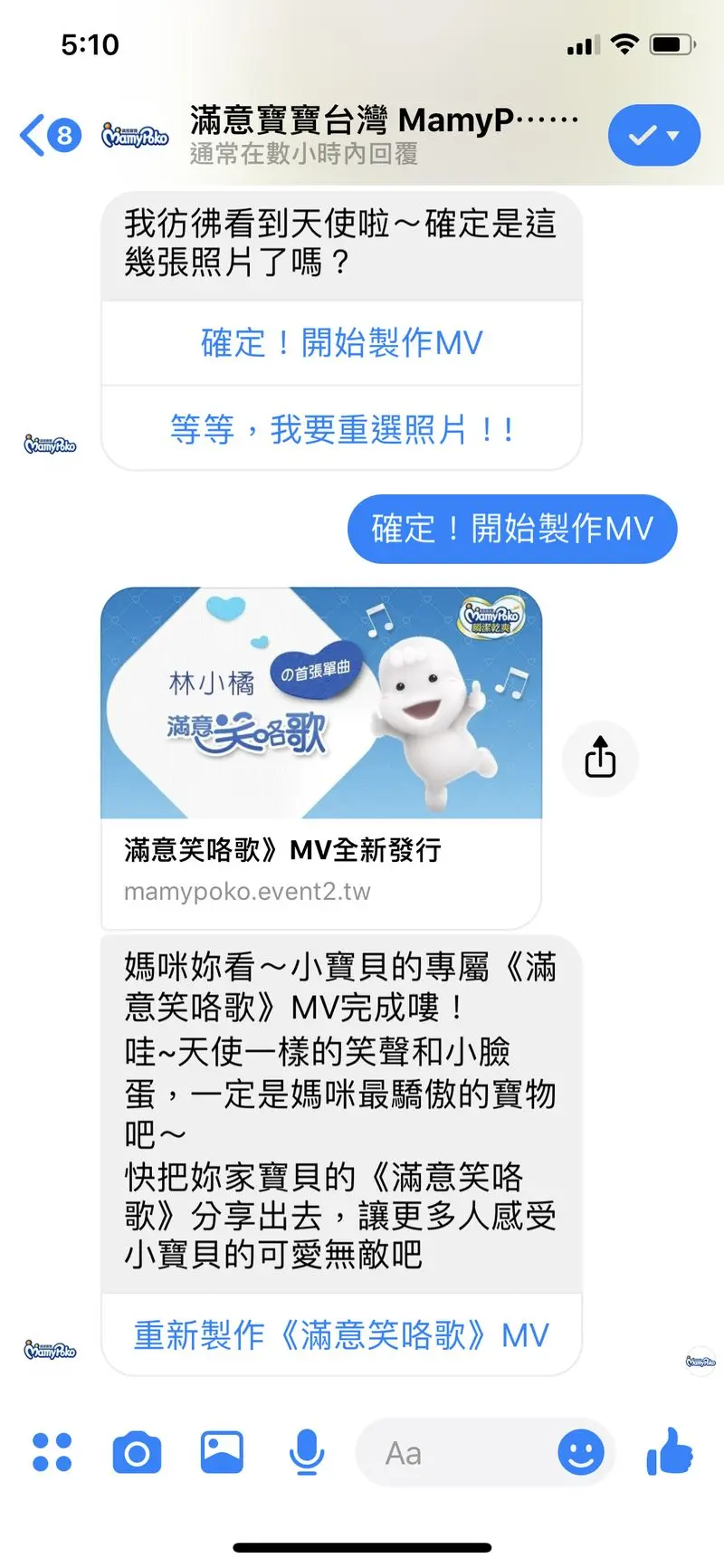The image size is (724, 1568).
Task: Go back to the chat list
Action: (34, 136)
